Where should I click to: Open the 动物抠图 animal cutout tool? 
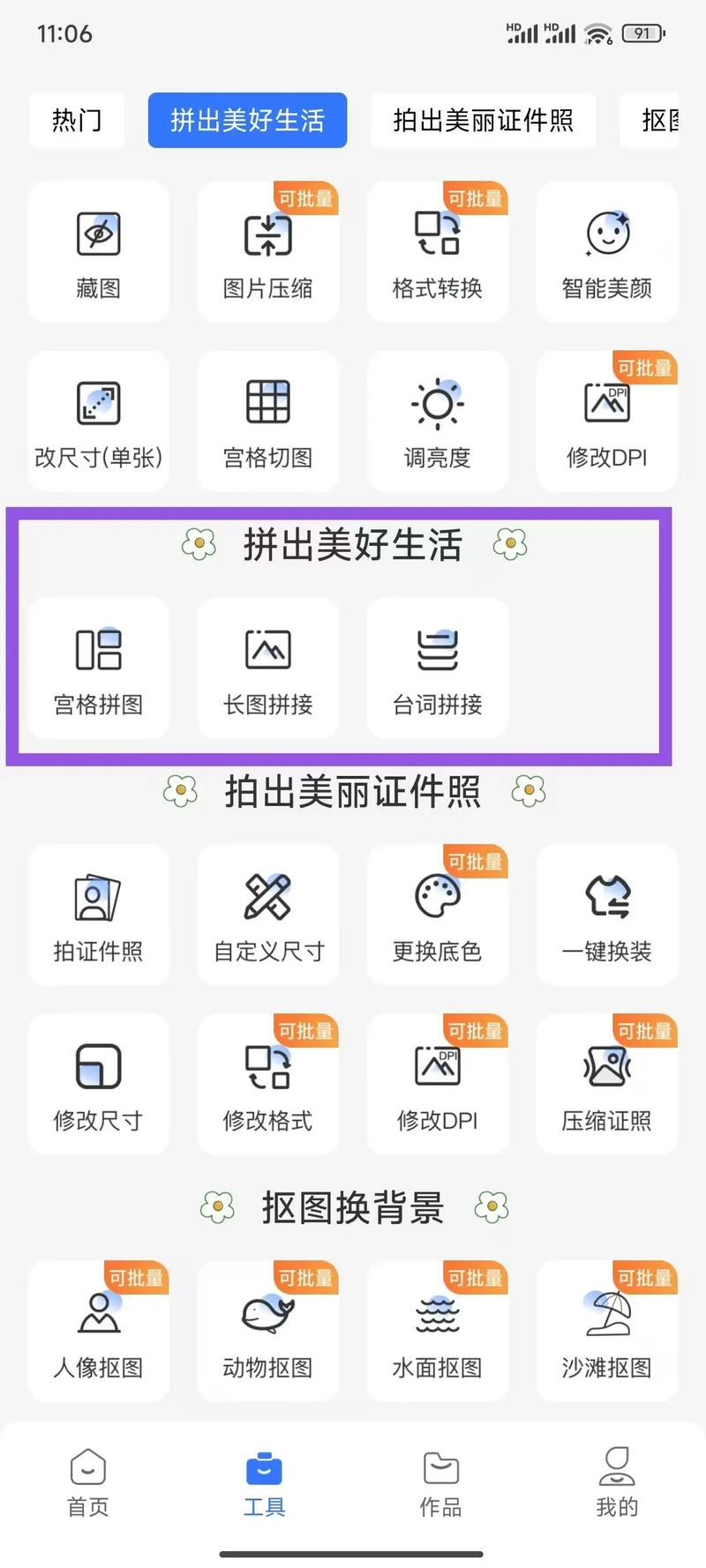tap(268, 1332)
